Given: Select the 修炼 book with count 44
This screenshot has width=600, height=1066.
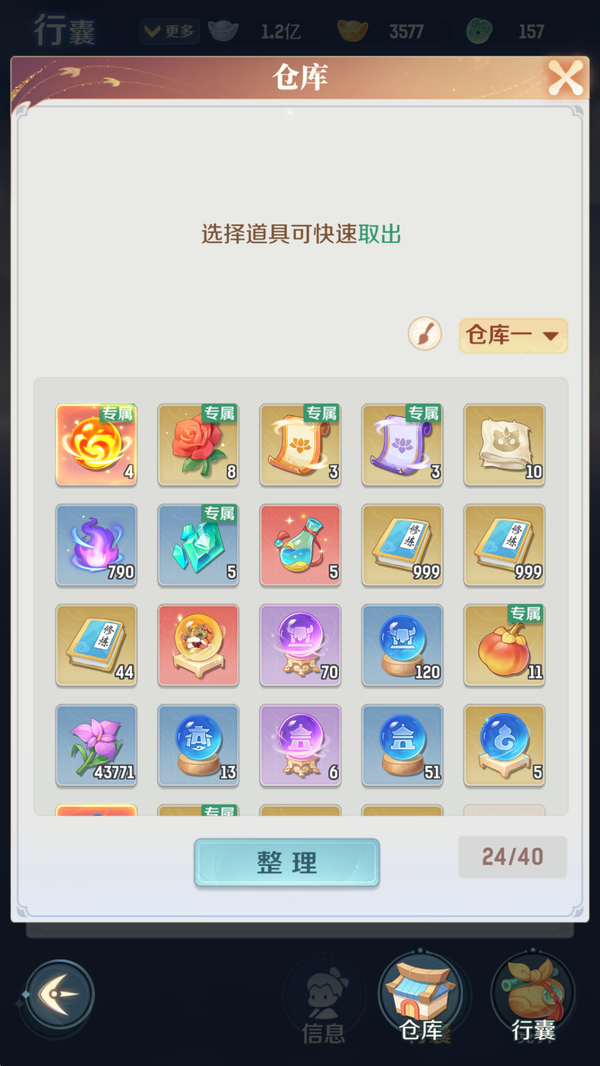Looking at the screenshot, I should pyautogui.click(x=97, y=645).
